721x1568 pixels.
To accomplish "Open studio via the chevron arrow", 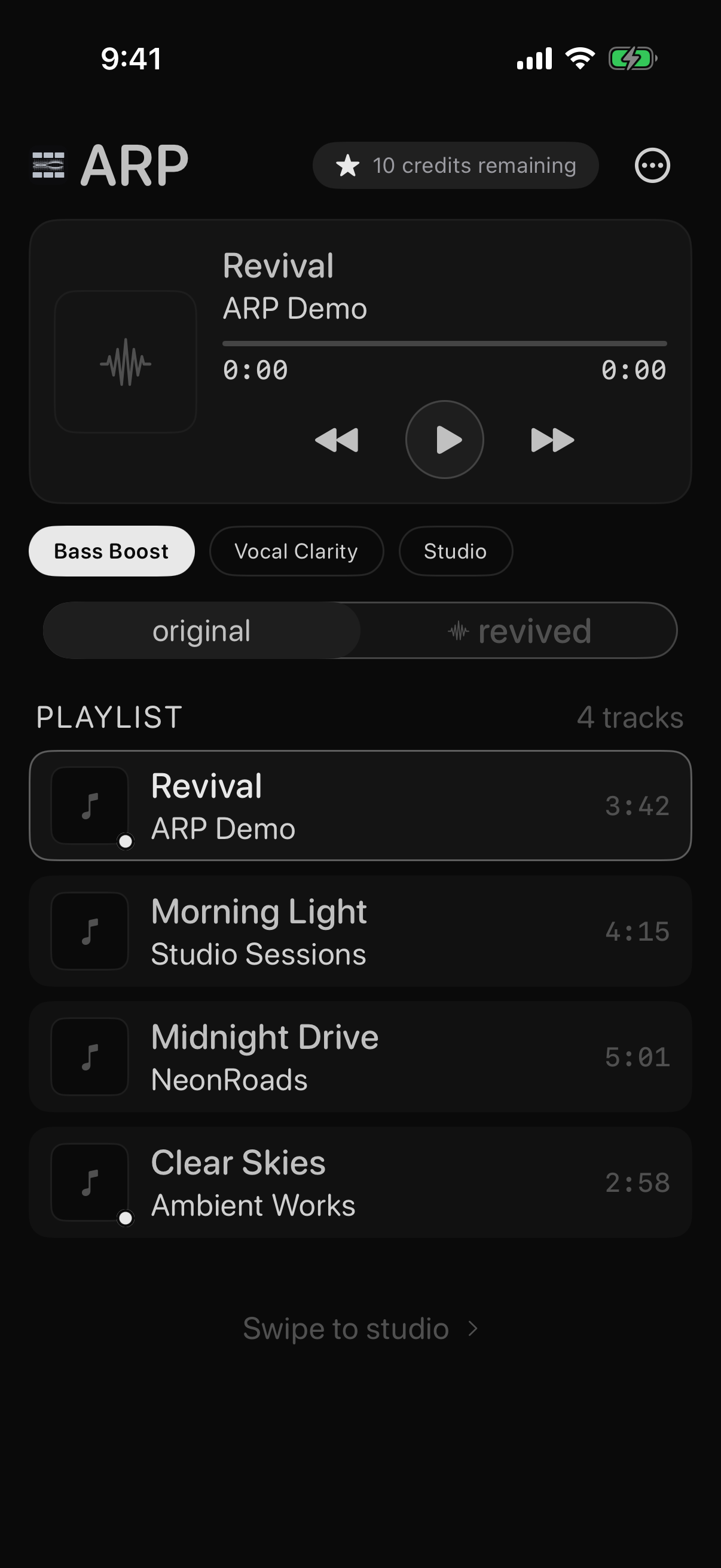I will (x=473, y=1328).
